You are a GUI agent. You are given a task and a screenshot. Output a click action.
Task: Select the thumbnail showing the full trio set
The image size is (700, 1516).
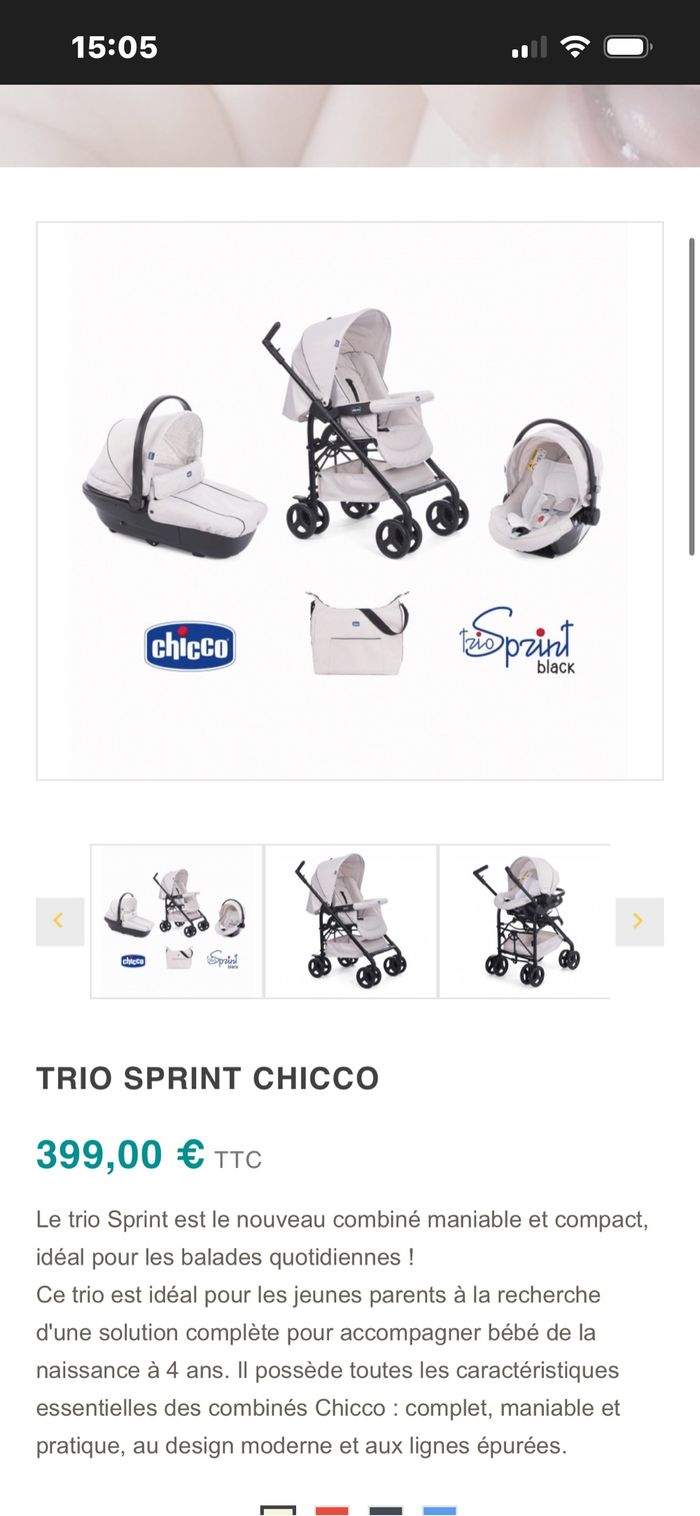pos(177,921)
